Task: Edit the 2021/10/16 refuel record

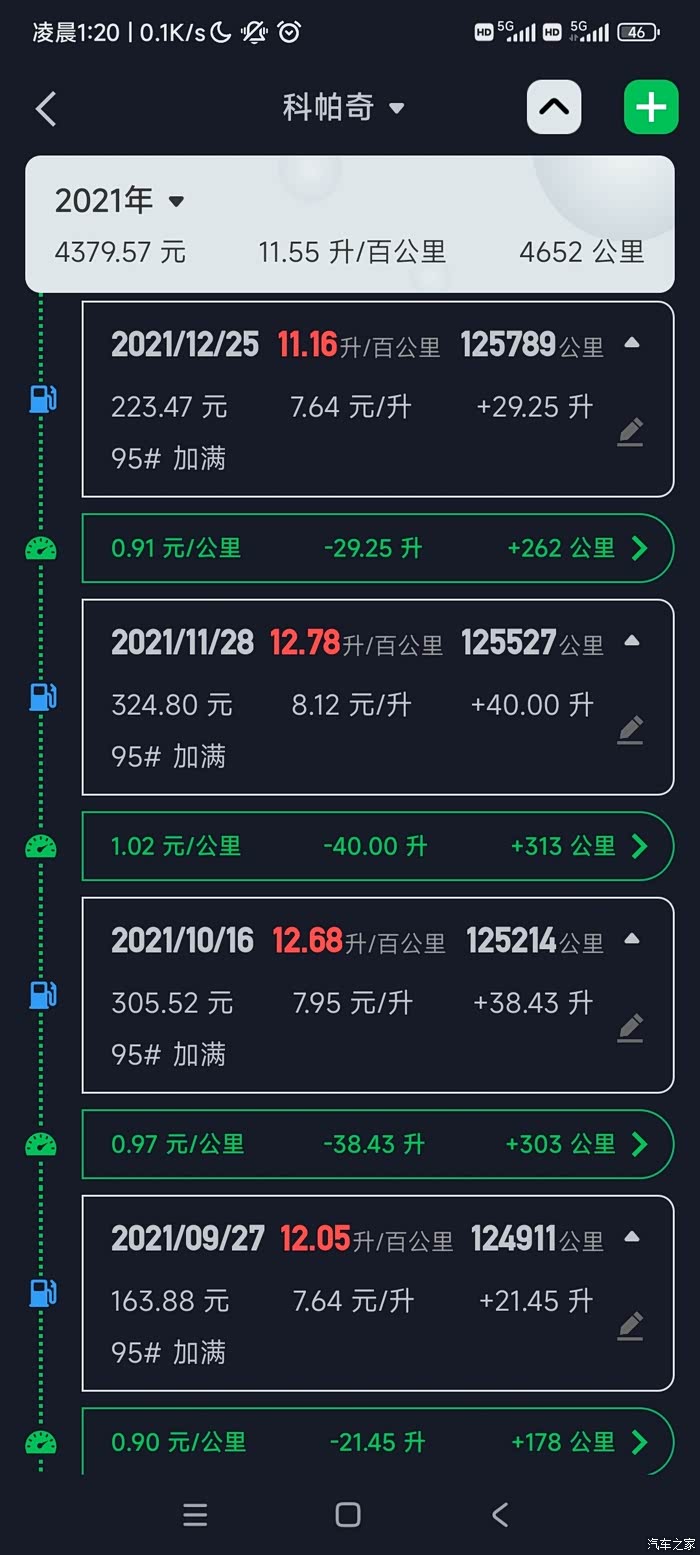Action: point(630,1028)
